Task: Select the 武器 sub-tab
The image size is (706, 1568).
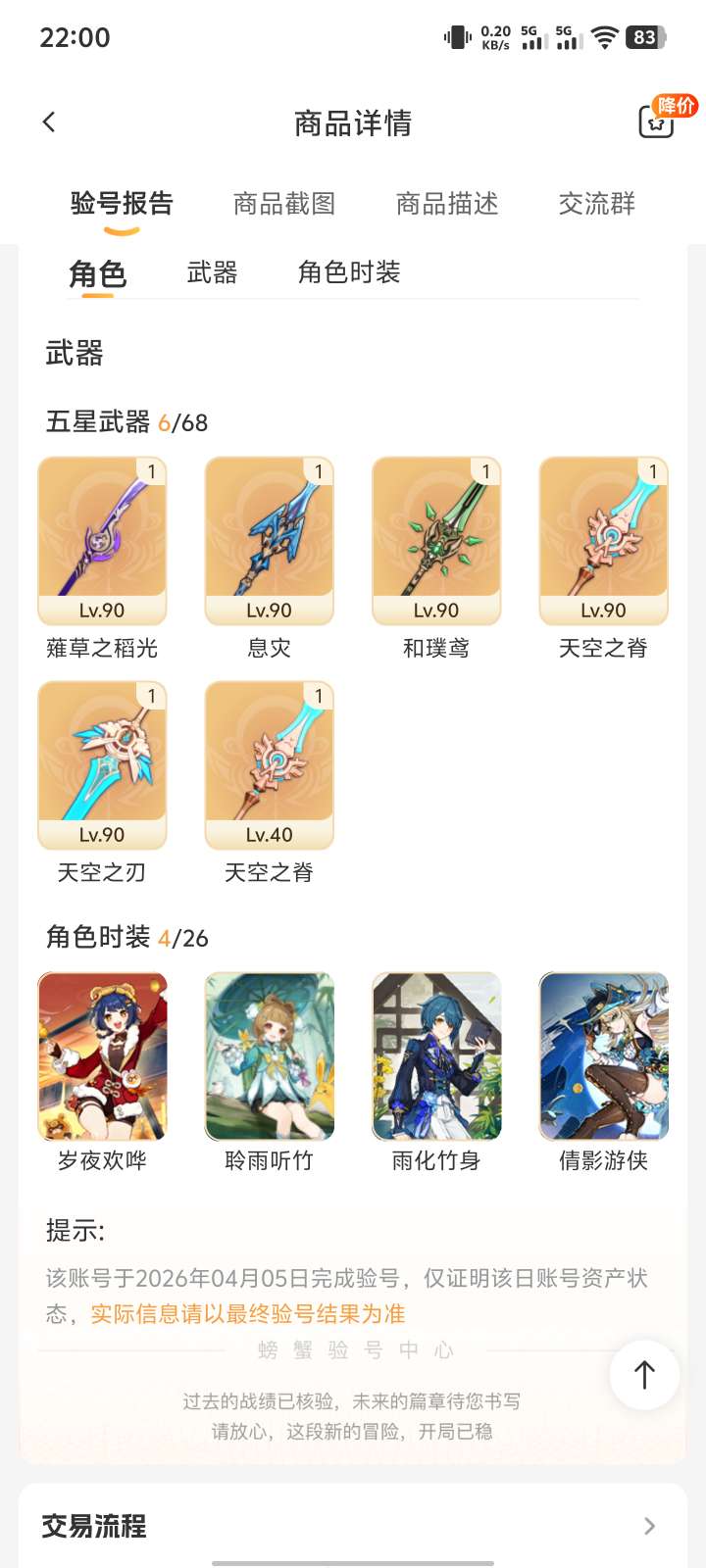Action: [212, 272]
